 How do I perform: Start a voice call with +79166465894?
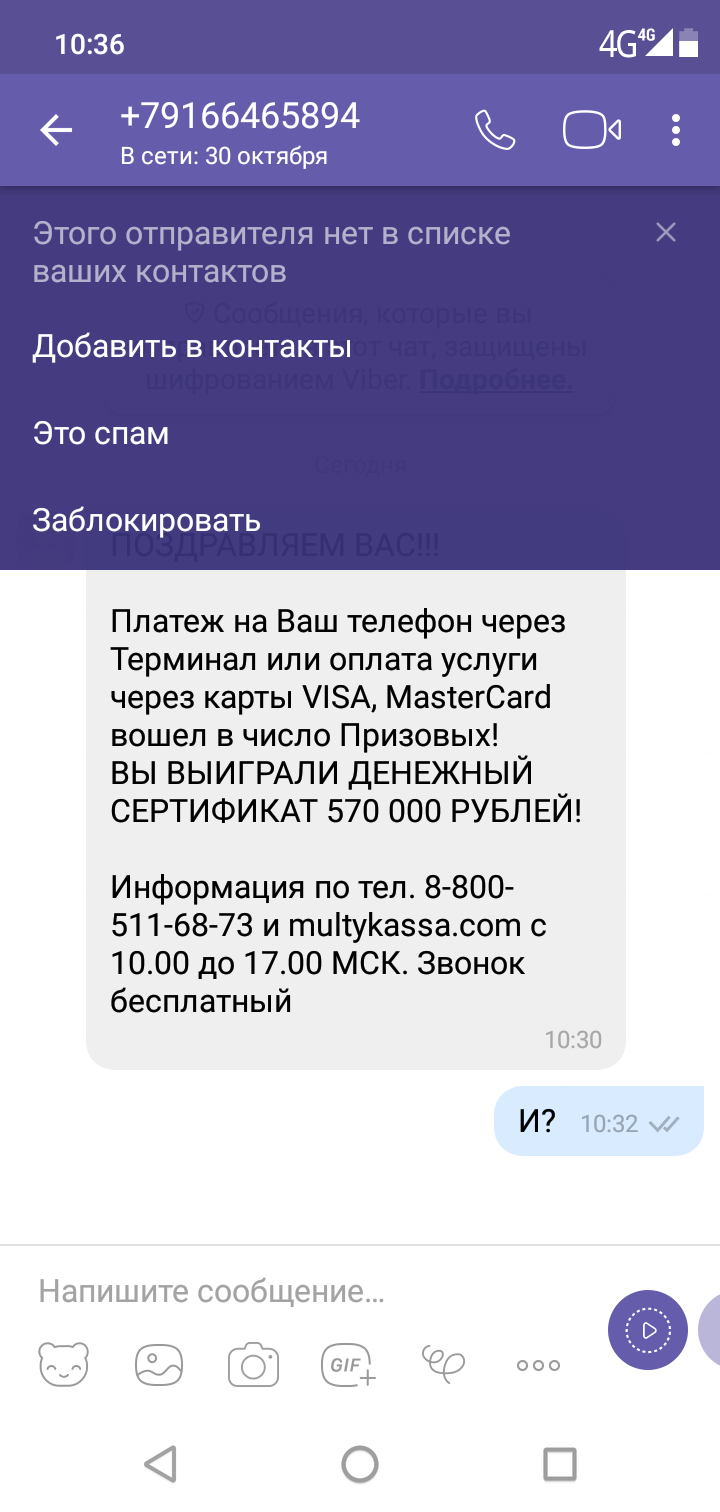[x=494, y=130]
